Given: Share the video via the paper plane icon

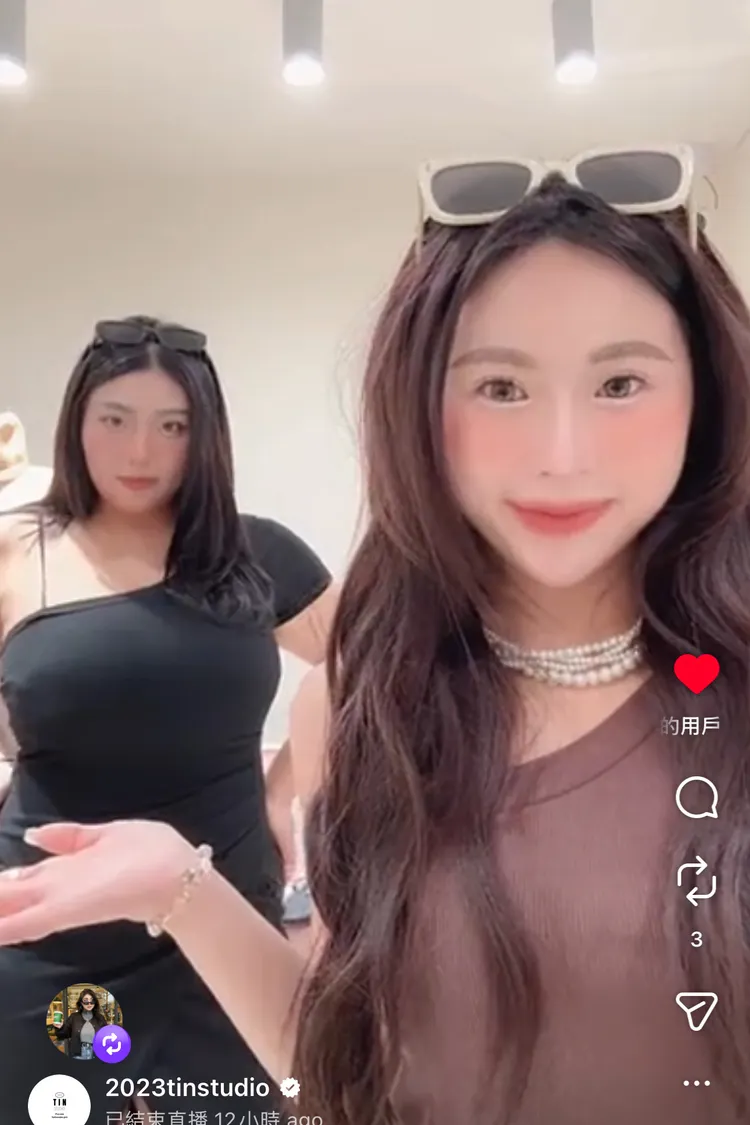Looking at the screenshot, I should 697,1011.
